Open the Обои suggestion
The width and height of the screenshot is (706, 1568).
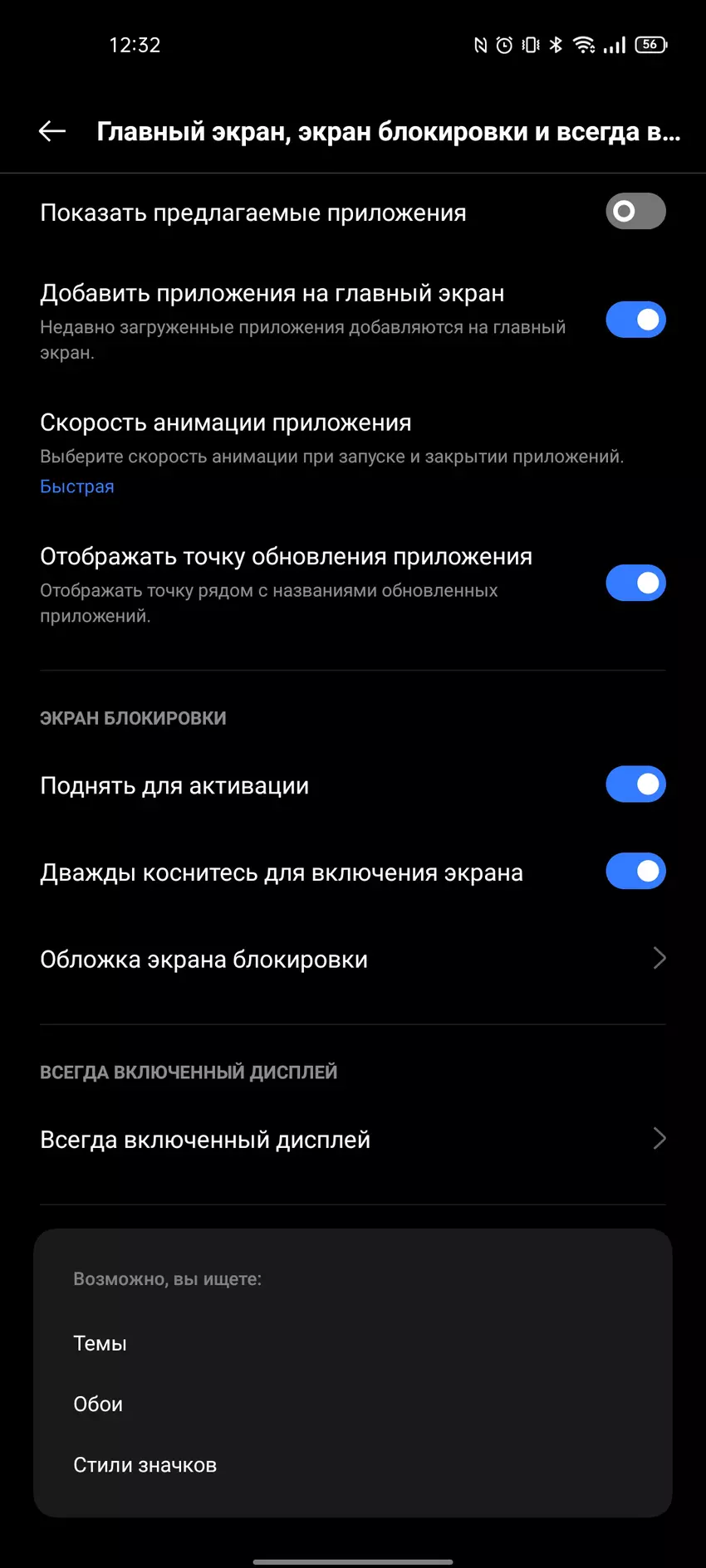coord(98,1404)
